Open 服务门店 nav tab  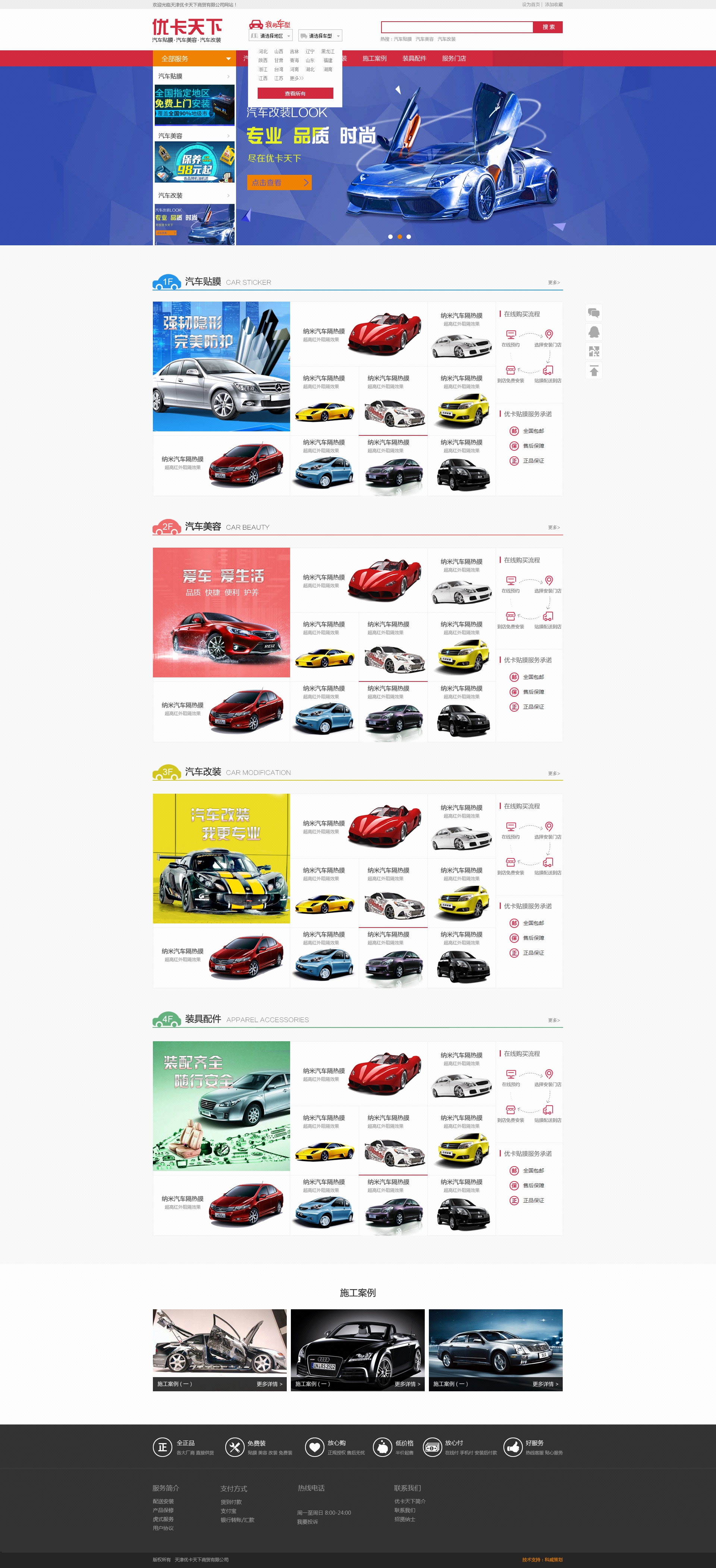pos(453,59)
